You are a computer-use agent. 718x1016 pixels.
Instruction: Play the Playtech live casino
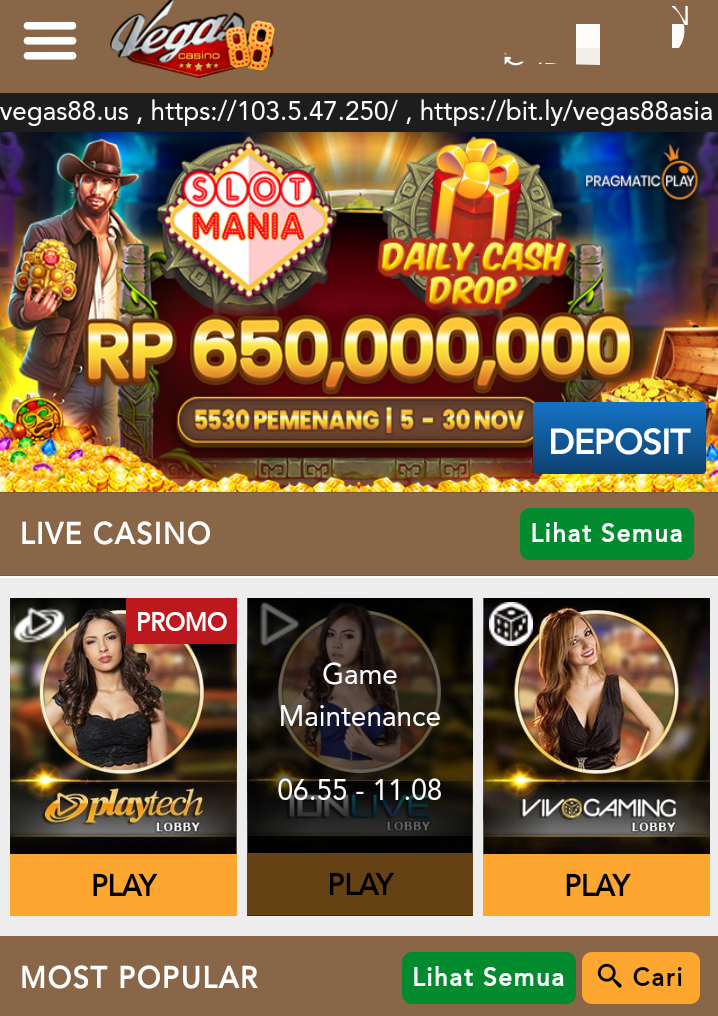123,885
